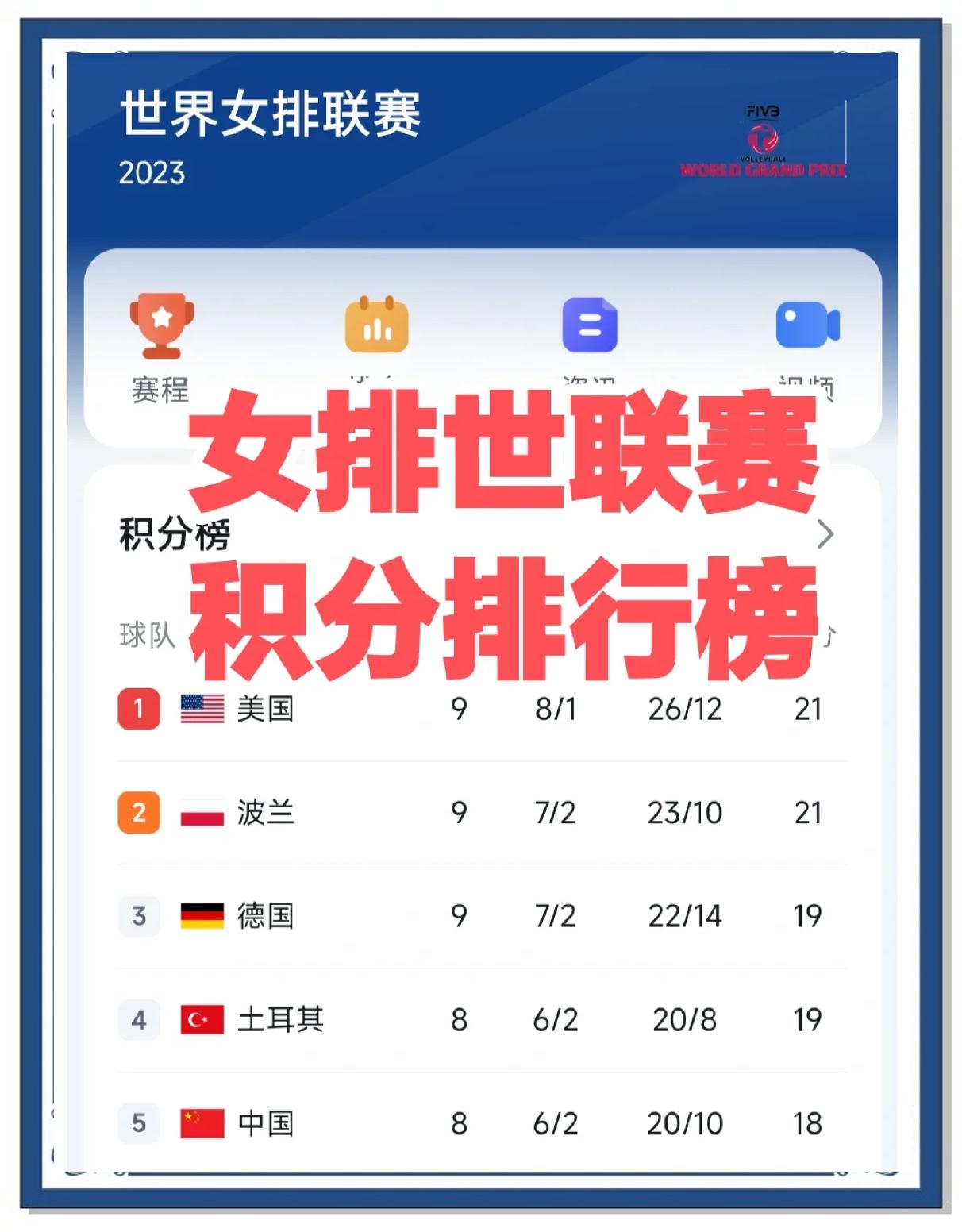Click the orange rank badge number 2

139,813
